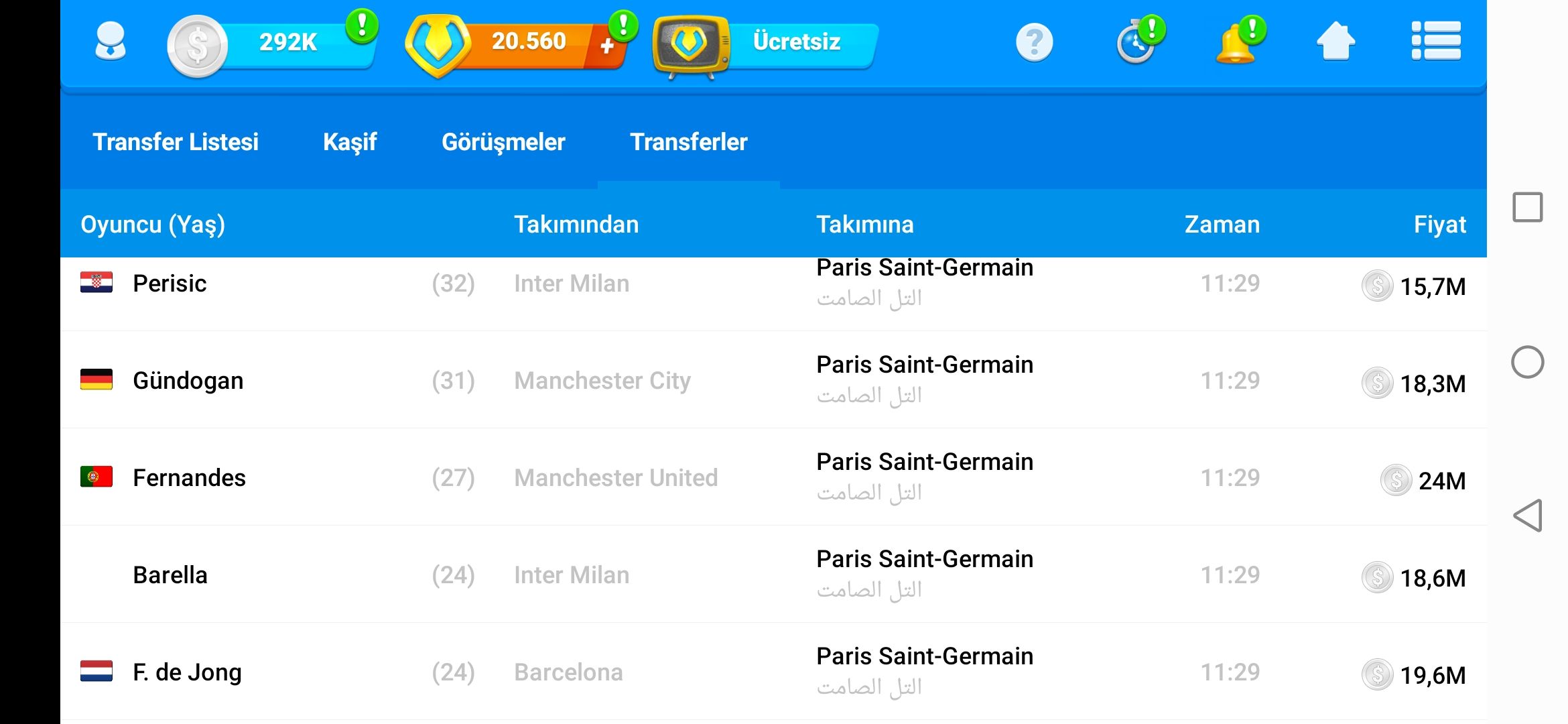The image size is (1568, 724).
Task: Open the system recent apps button
Action: tap(1527, 207)
